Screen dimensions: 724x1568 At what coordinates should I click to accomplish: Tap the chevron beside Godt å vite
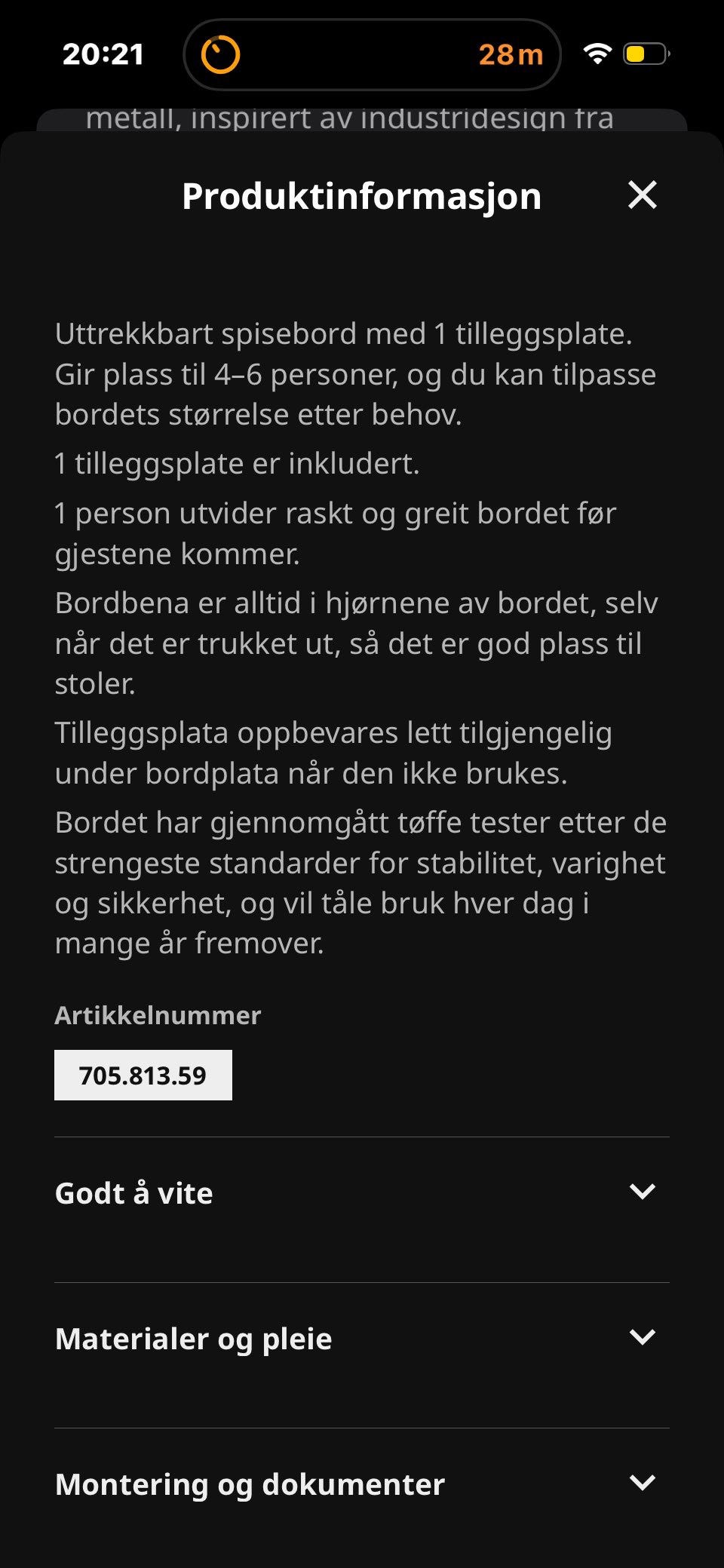click(x=642, y=1192)
